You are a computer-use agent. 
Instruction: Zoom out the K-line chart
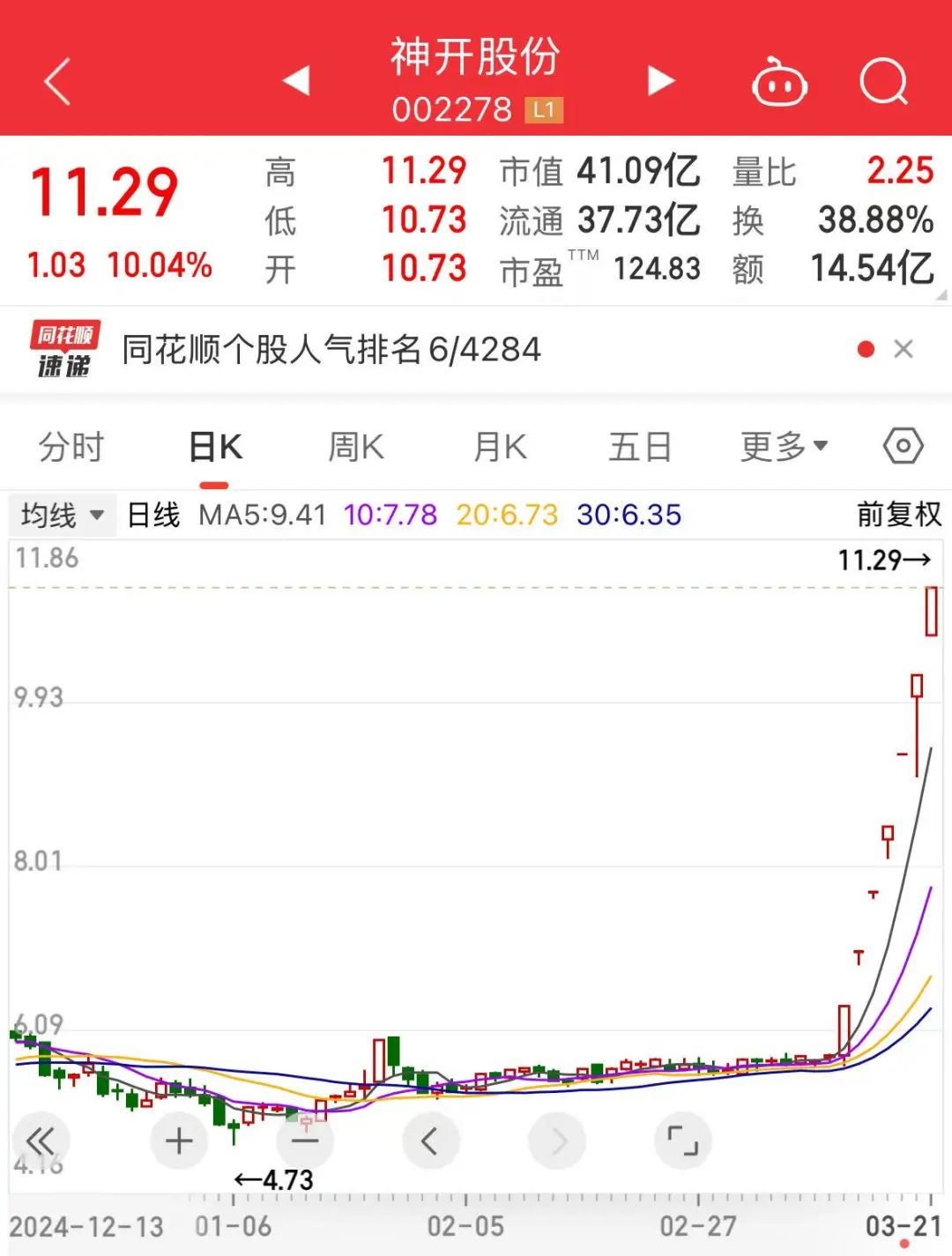coord(305,1141)
